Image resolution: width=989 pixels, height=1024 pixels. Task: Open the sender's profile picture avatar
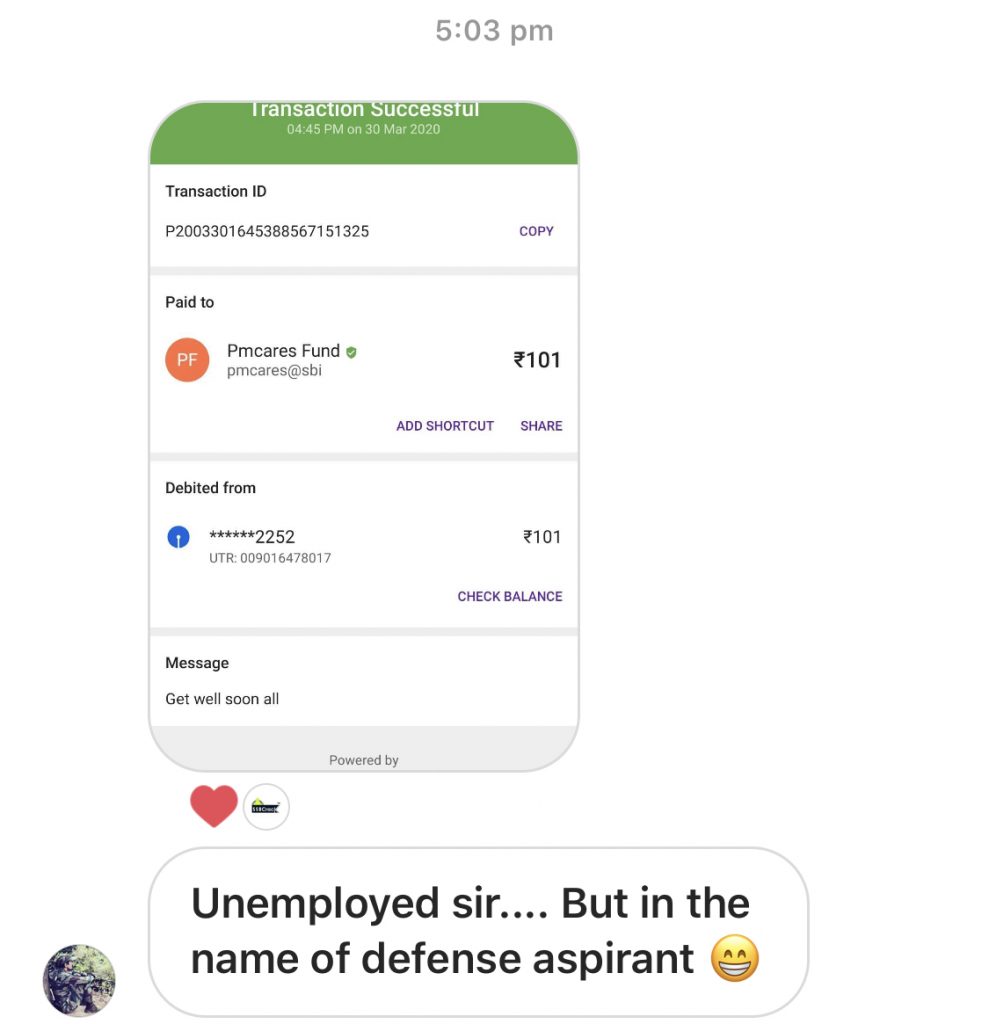pos(79,980)
